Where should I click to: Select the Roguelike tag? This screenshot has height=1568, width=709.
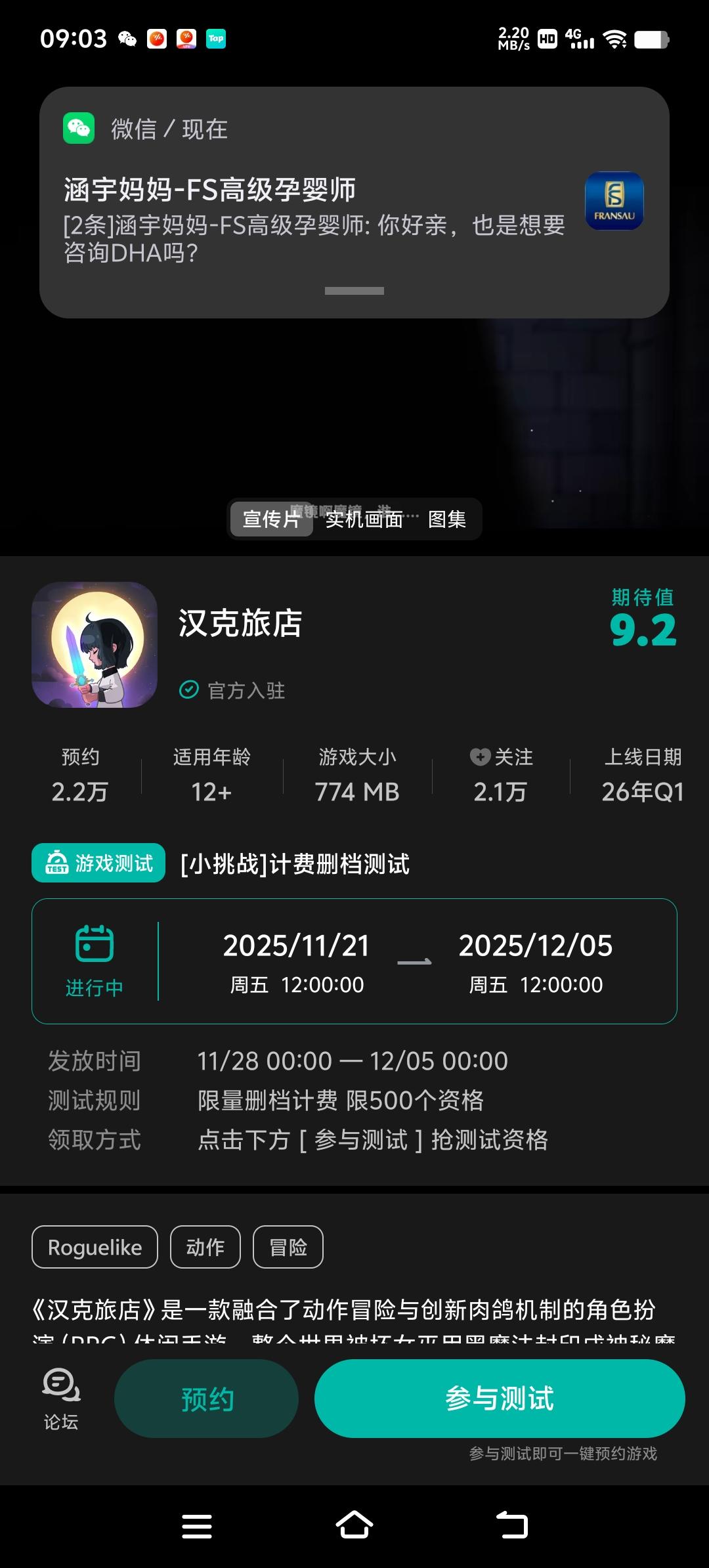tap(94, 1247)
